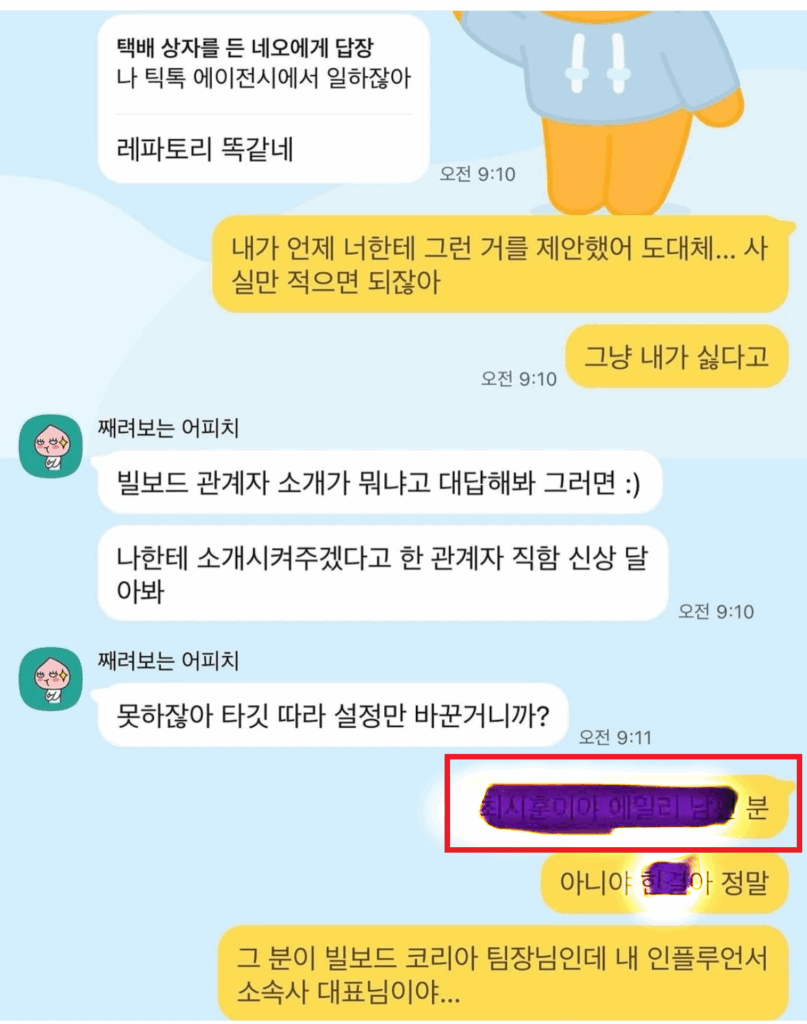Open 어피치's avatar beside the 빌보드 관계자 message
Viewport: 807px width, 1024px height.
click(x=50, y=445)
